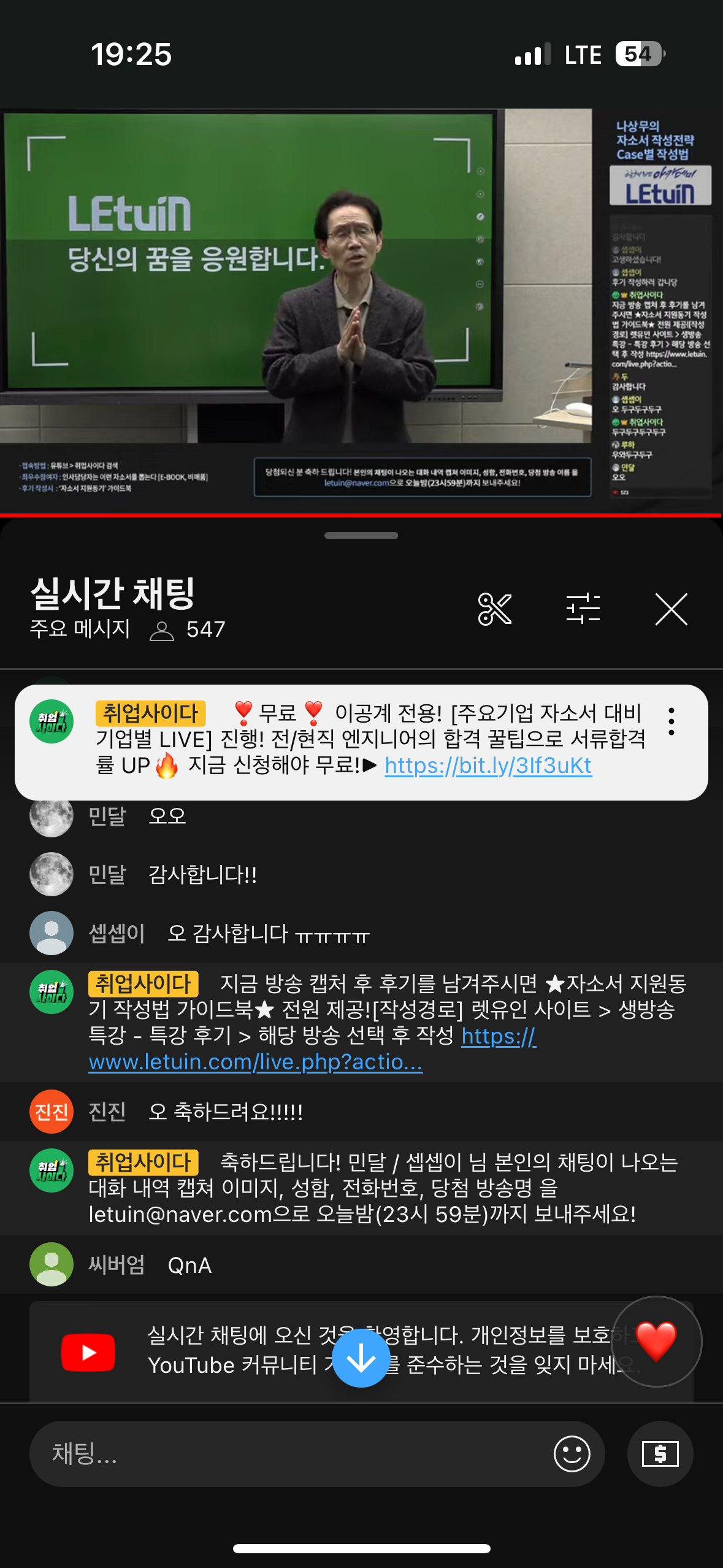
Task: Open pinned message overflow menu
Action: pyautogui.click(x=671, y=721)
